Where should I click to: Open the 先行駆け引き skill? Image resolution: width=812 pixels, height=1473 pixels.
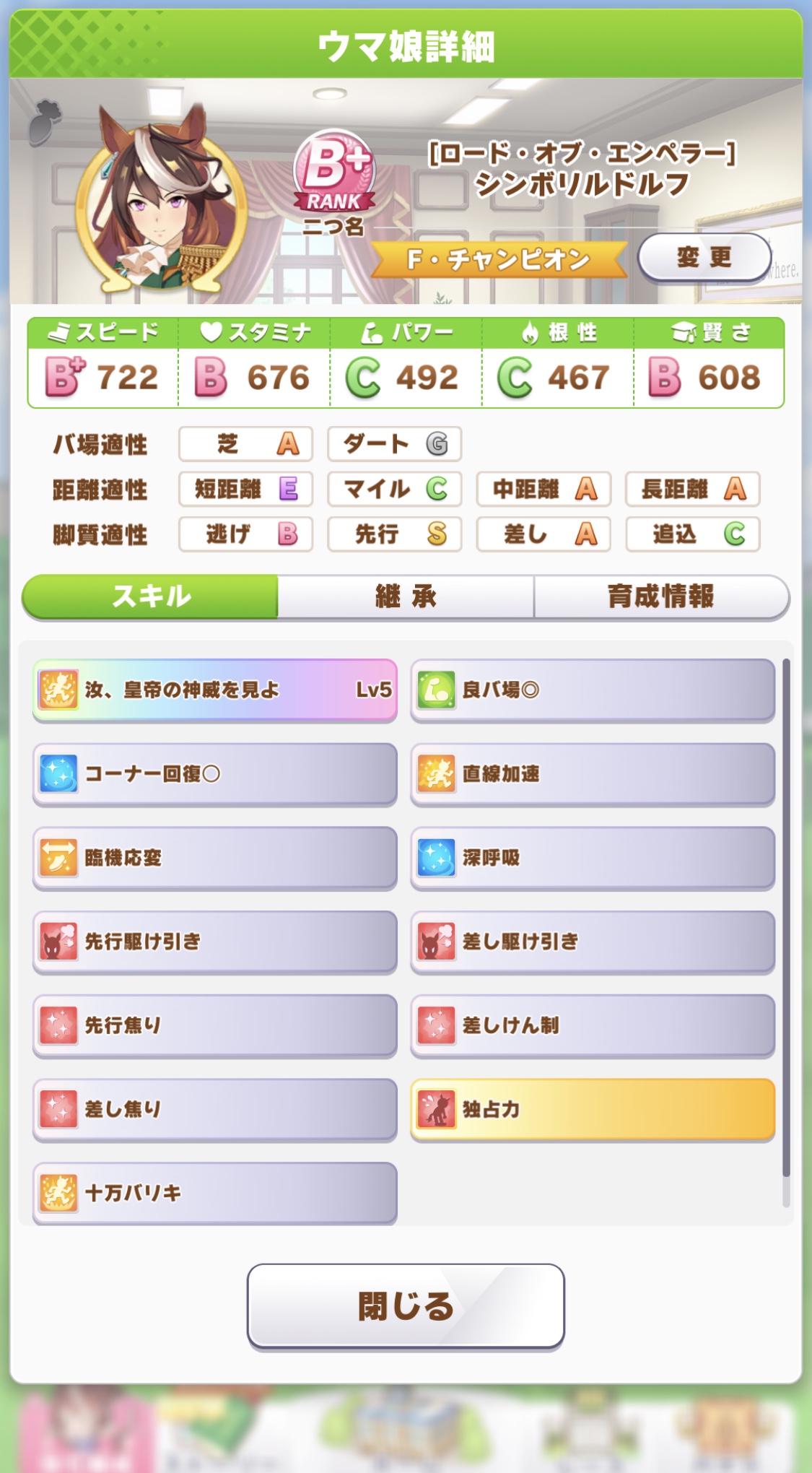pyautogui.click(x=215, y=941)
